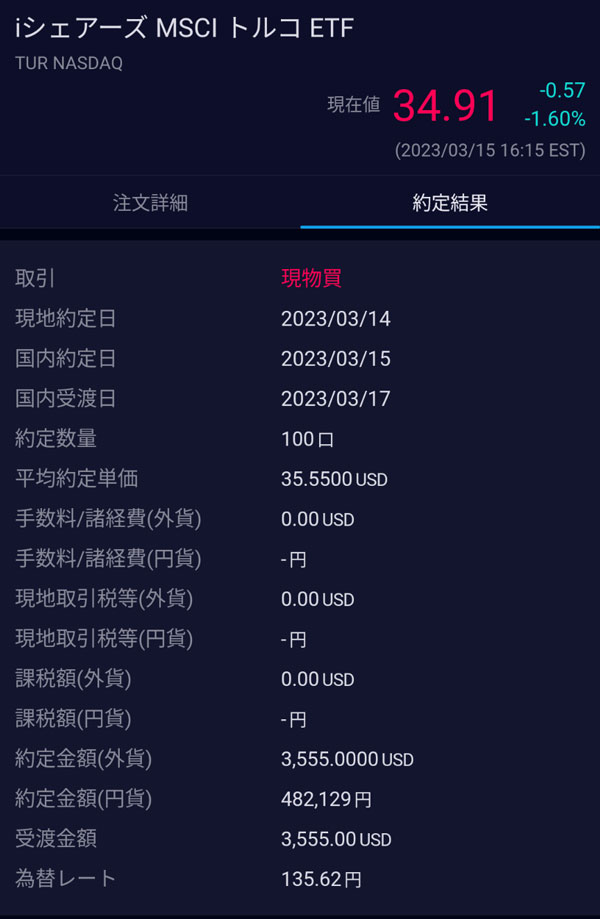This screenshot has height=919, width=600.
Task: Select the 約定結果 tab
Action: coord(450,203)
